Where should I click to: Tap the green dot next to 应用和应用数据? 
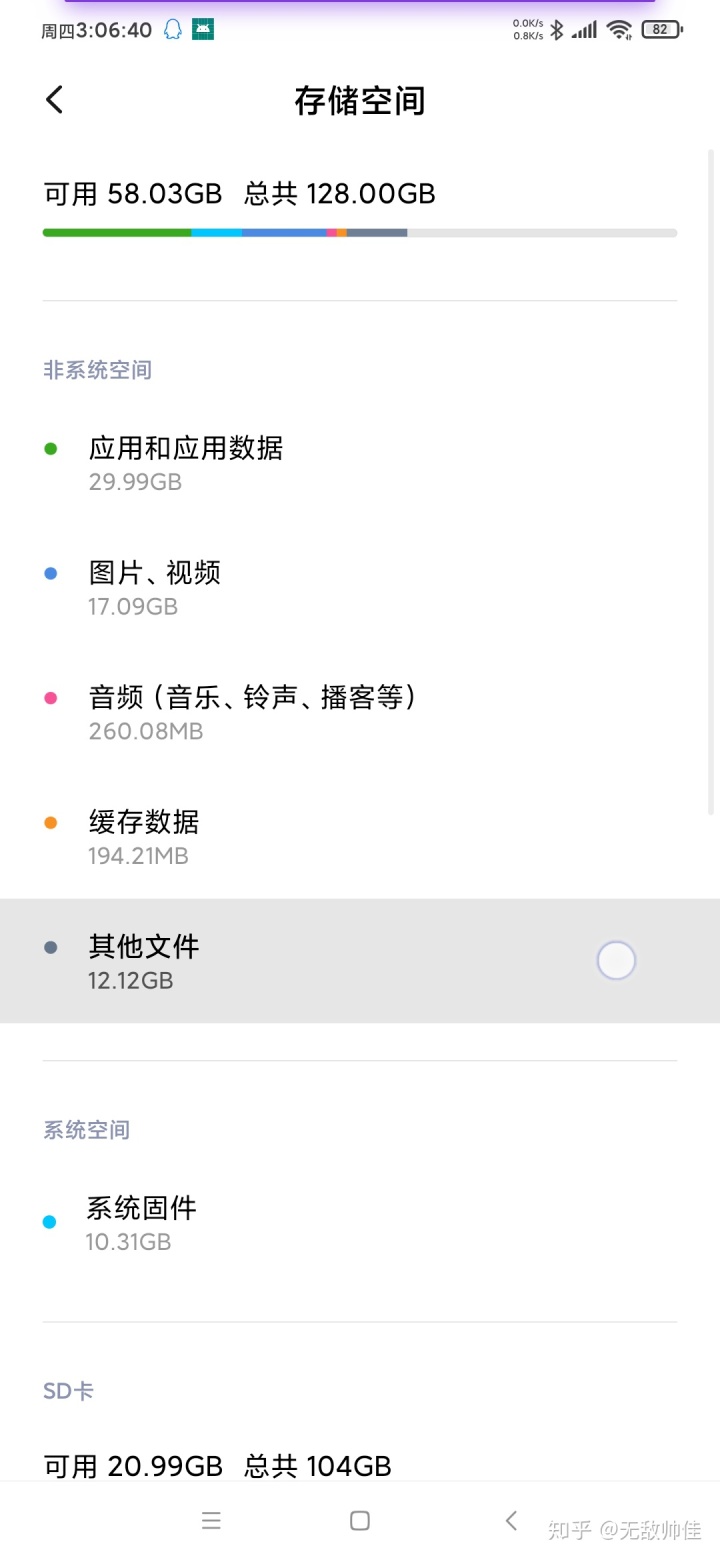pos(51,448)
